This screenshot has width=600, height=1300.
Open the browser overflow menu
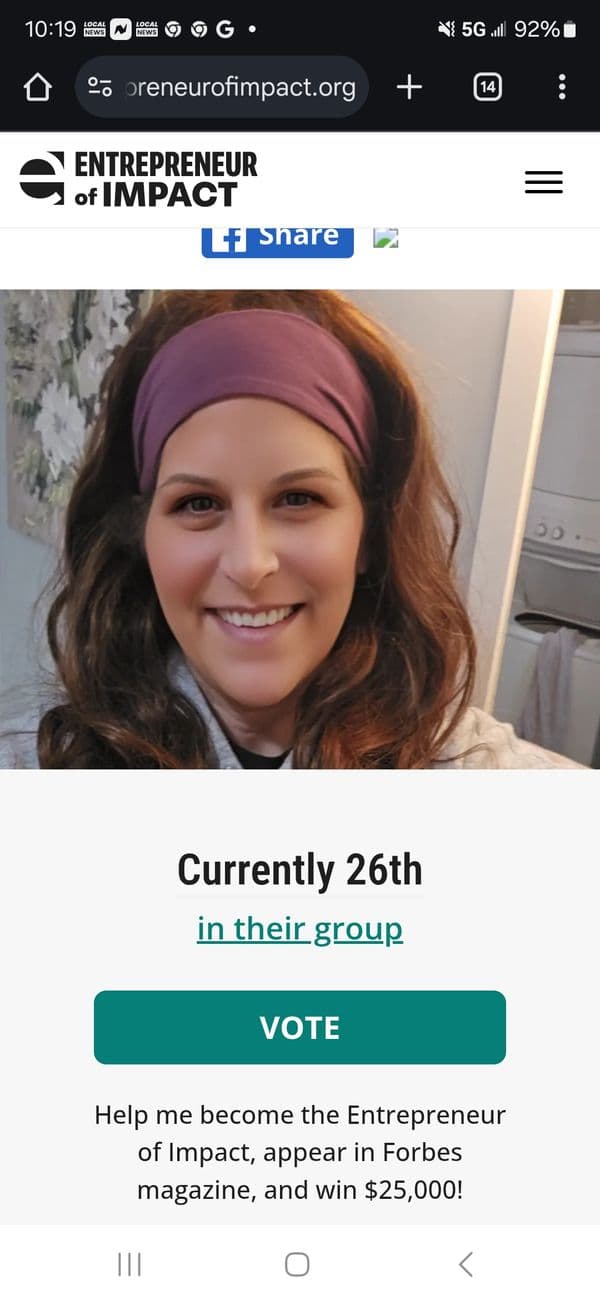point(561,88)
